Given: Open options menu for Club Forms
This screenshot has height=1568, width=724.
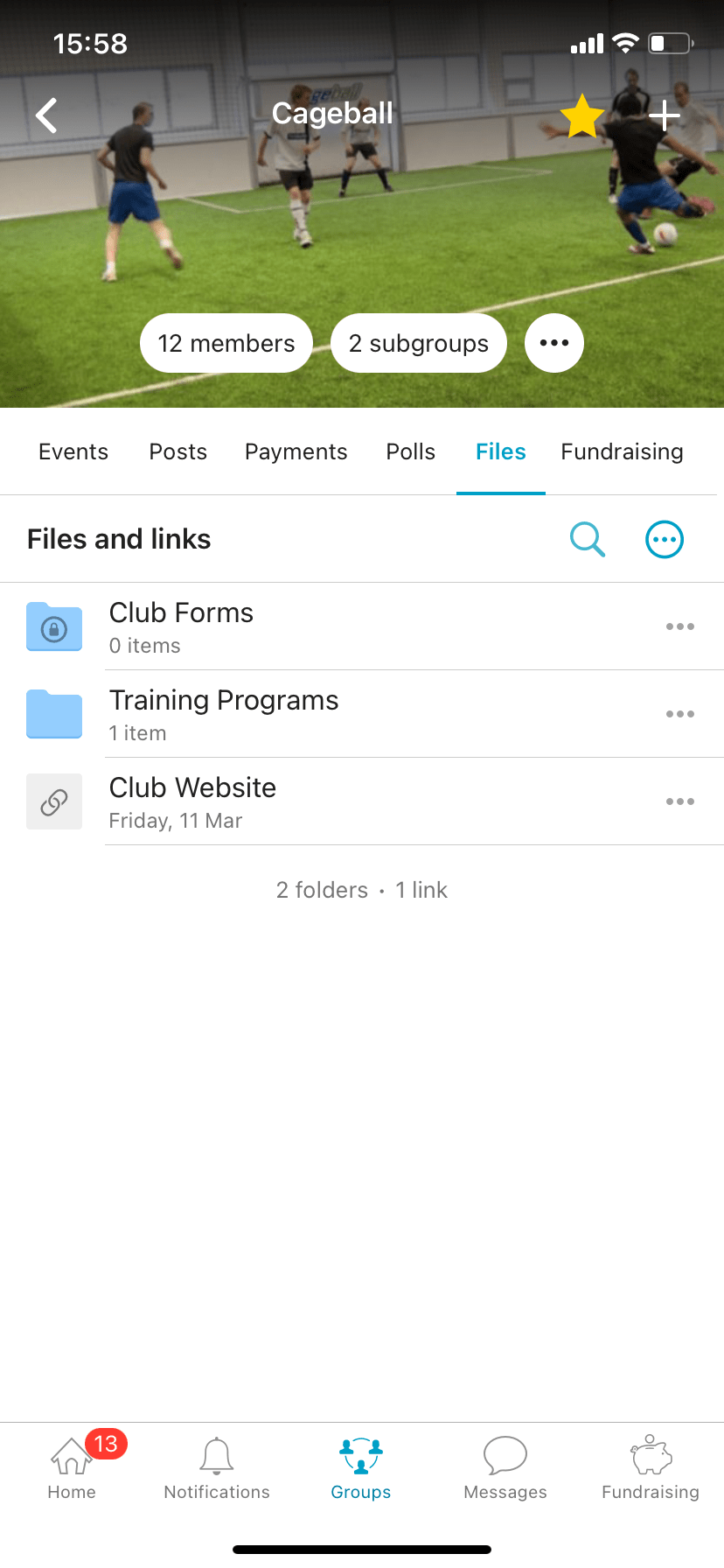Looking at the screenshot, I should [680, 626].
